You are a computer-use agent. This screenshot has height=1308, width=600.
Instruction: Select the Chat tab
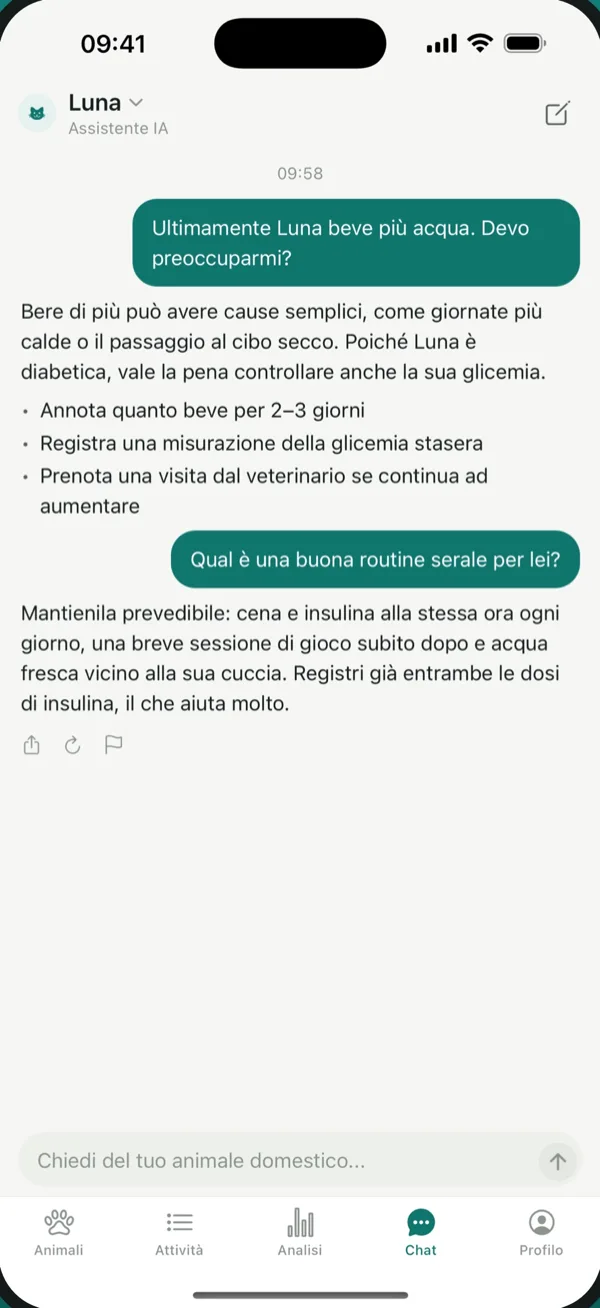pos(421,1232)
